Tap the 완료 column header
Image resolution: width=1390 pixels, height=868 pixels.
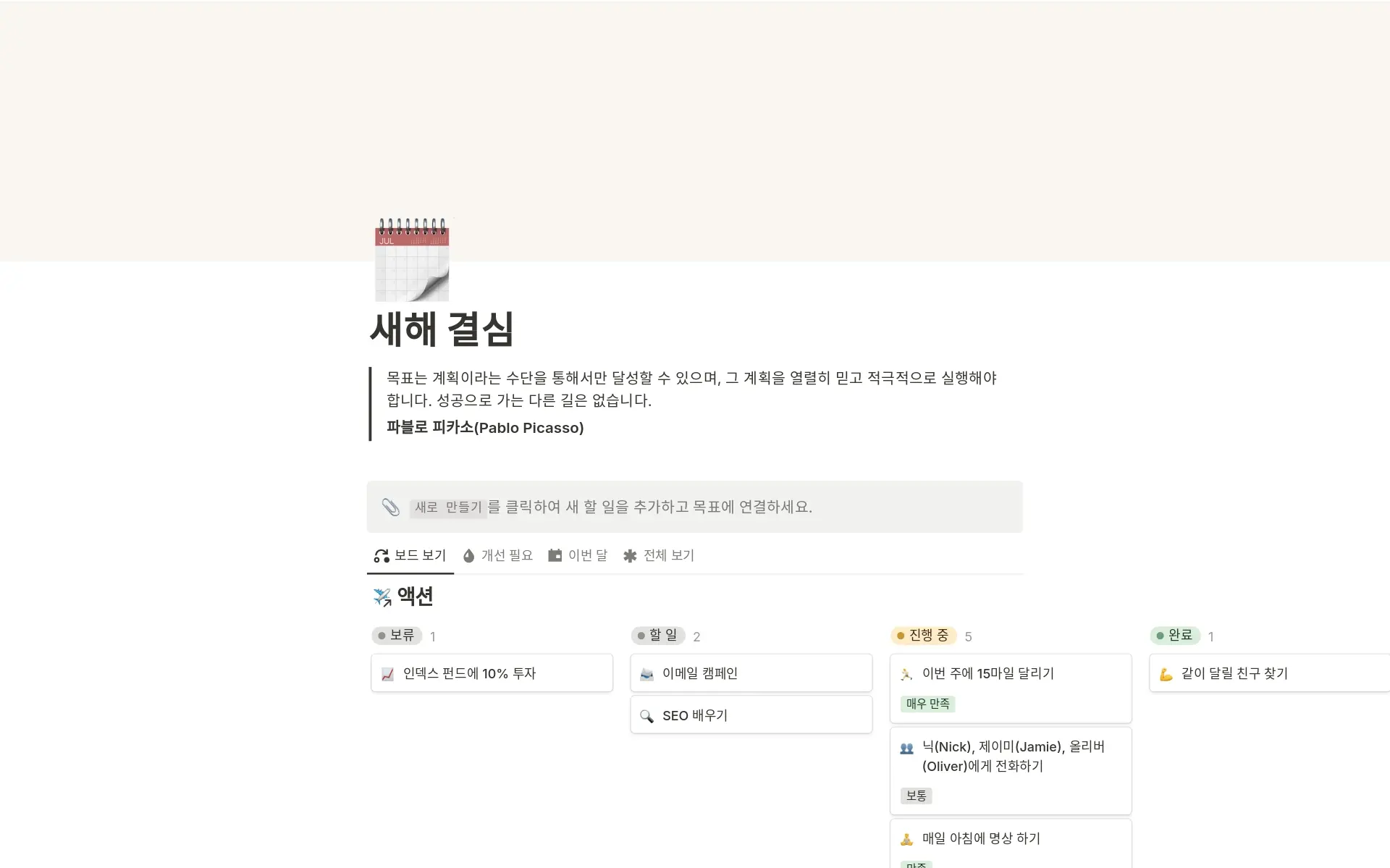[1175, 636]
